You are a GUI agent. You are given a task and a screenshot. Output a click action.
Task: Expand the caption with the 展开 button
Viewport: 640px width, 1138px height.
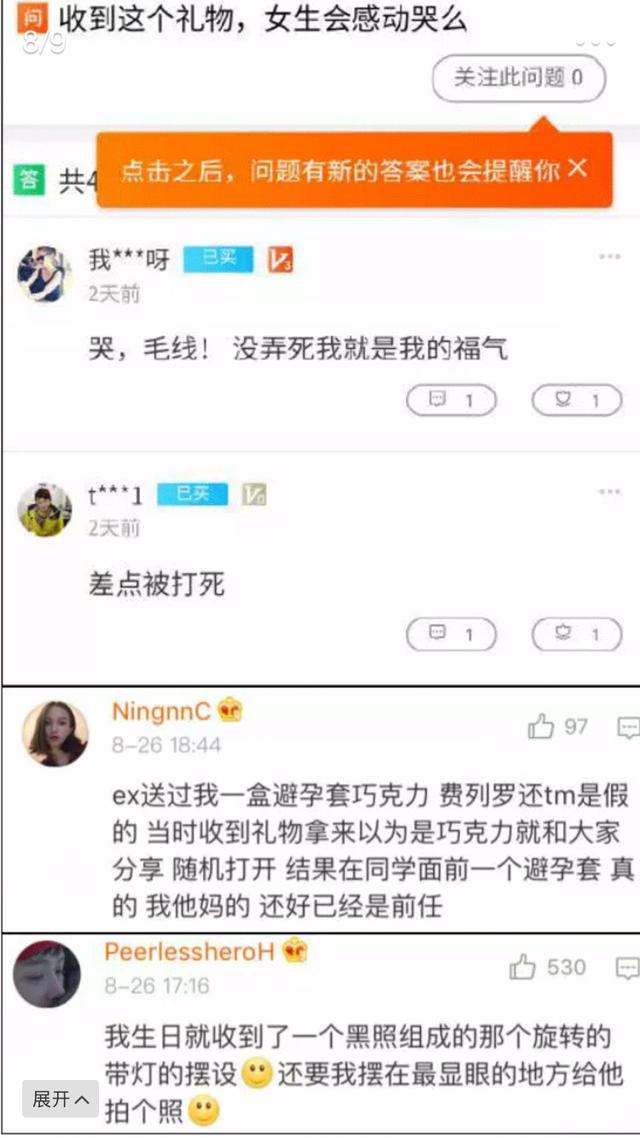[x=60, y=1098]
